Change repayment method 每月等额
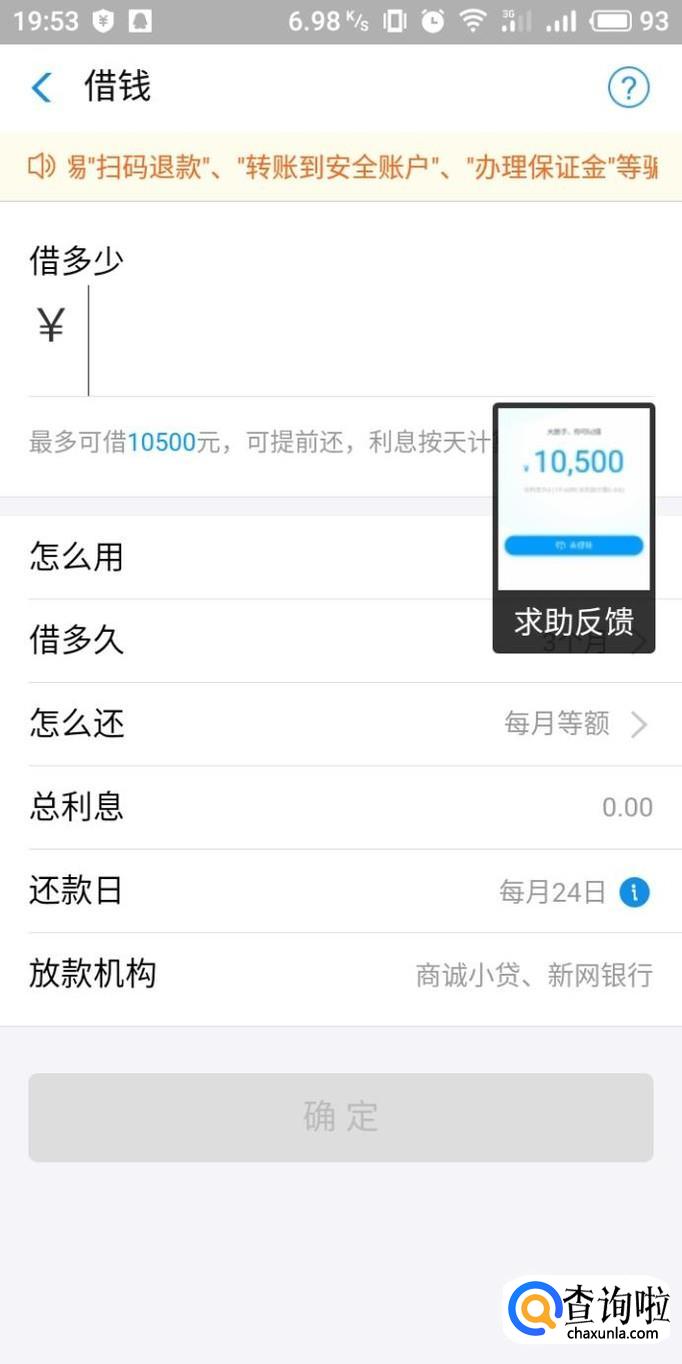The image size is (682, 1364). click(575, 724)
